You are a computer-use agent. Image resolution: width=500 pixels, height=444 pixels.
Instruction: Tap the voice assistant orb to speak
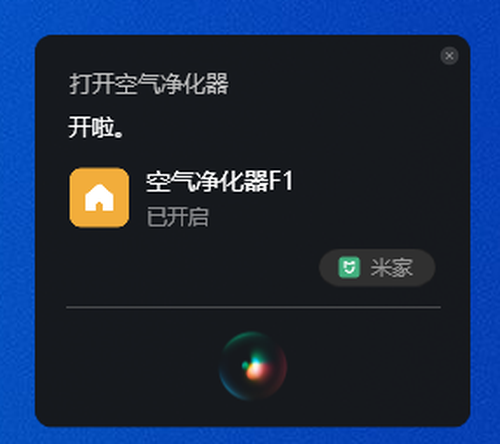(253, 366)
